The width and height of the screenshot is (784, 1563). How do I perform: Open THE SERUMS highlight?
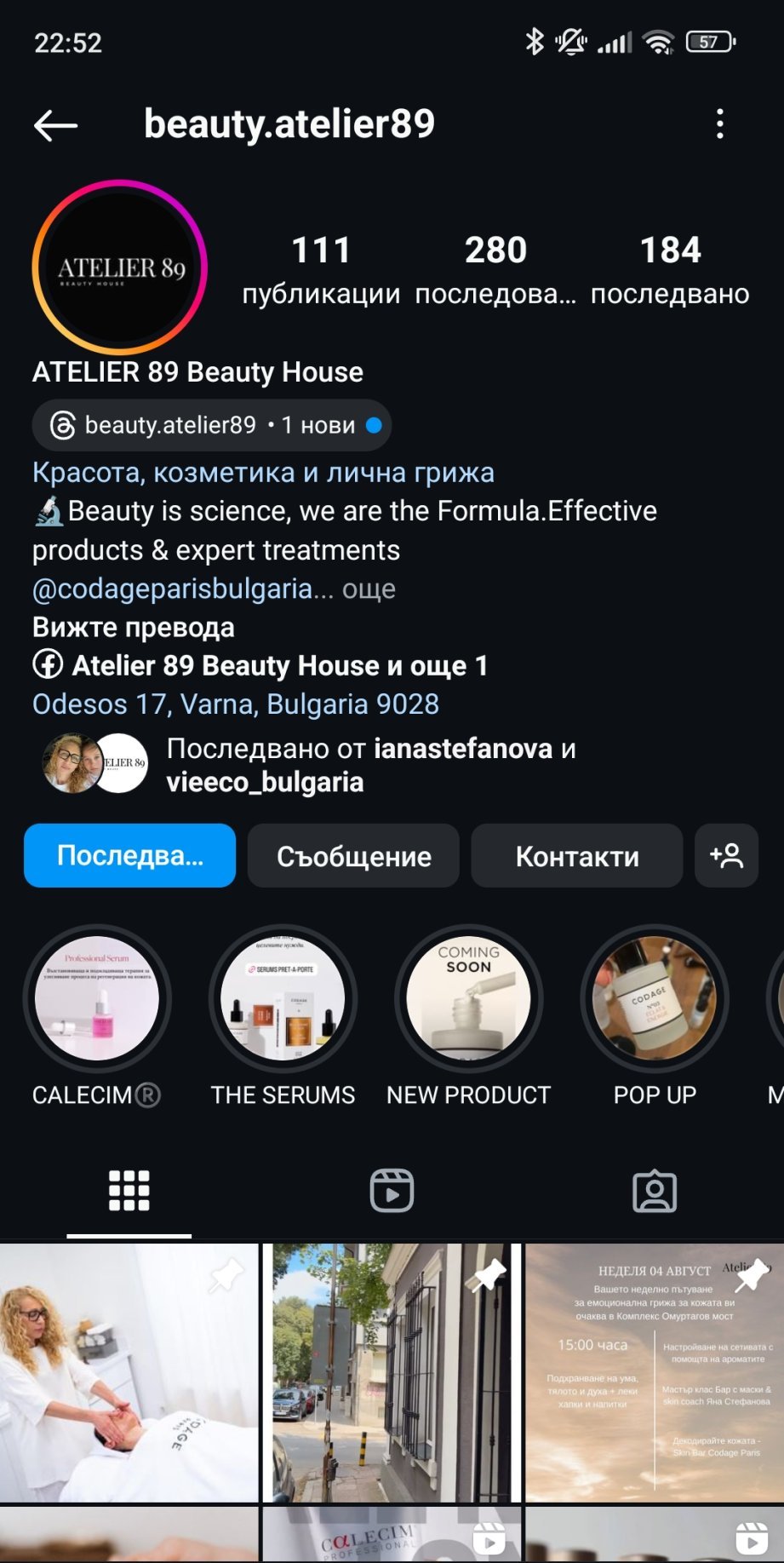[283, 998]
